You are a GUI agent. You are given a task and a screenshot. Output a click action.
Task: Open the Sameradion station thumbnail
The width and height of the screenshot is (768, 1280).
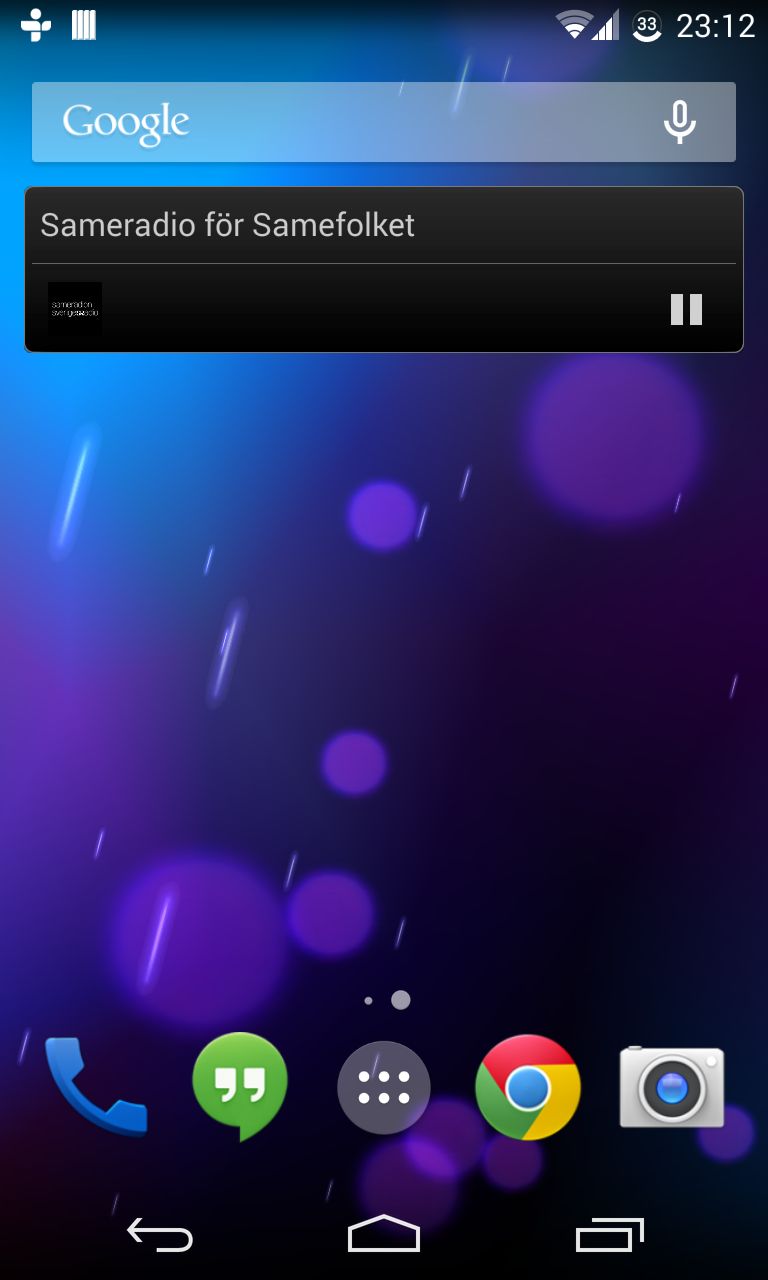point(75,309)
